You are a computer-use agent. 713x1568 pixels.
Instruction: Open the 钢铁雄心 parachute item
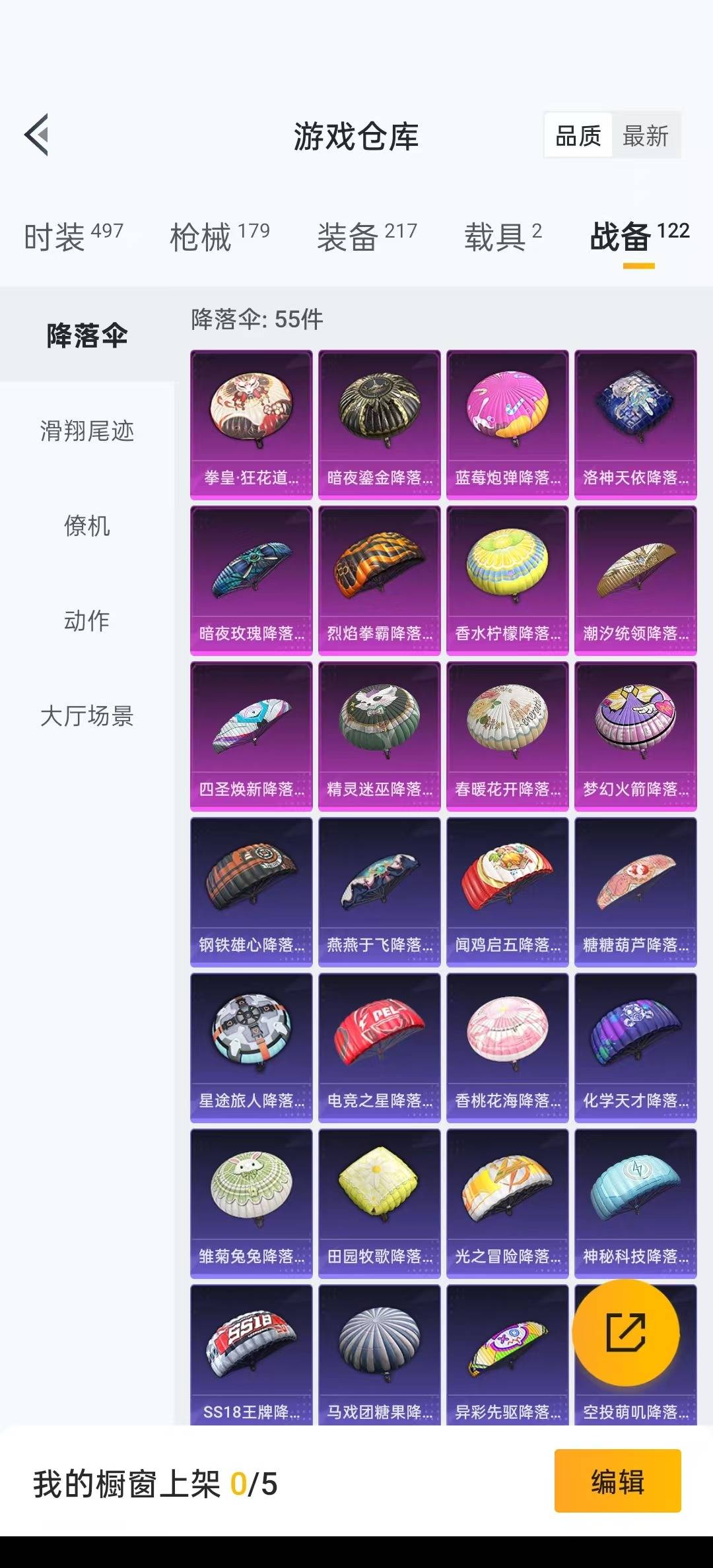point(251,892)
